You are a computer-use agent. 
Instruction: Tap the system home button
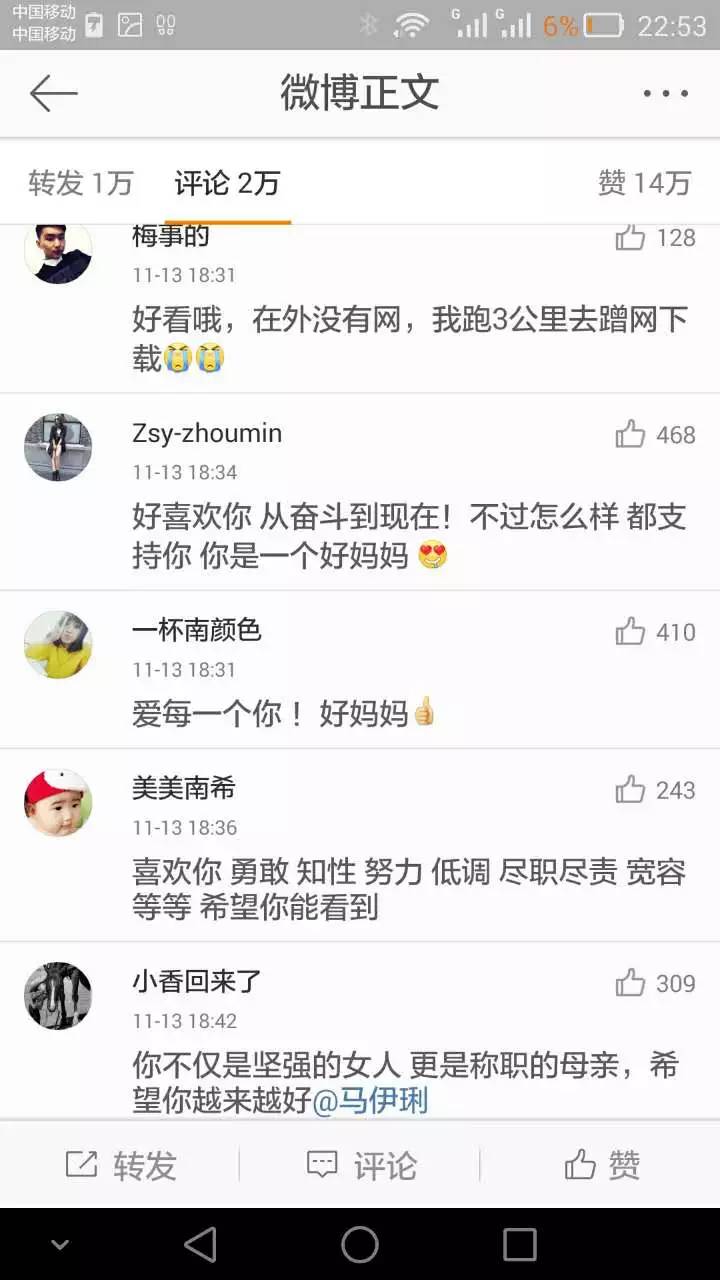[360, 1245]
